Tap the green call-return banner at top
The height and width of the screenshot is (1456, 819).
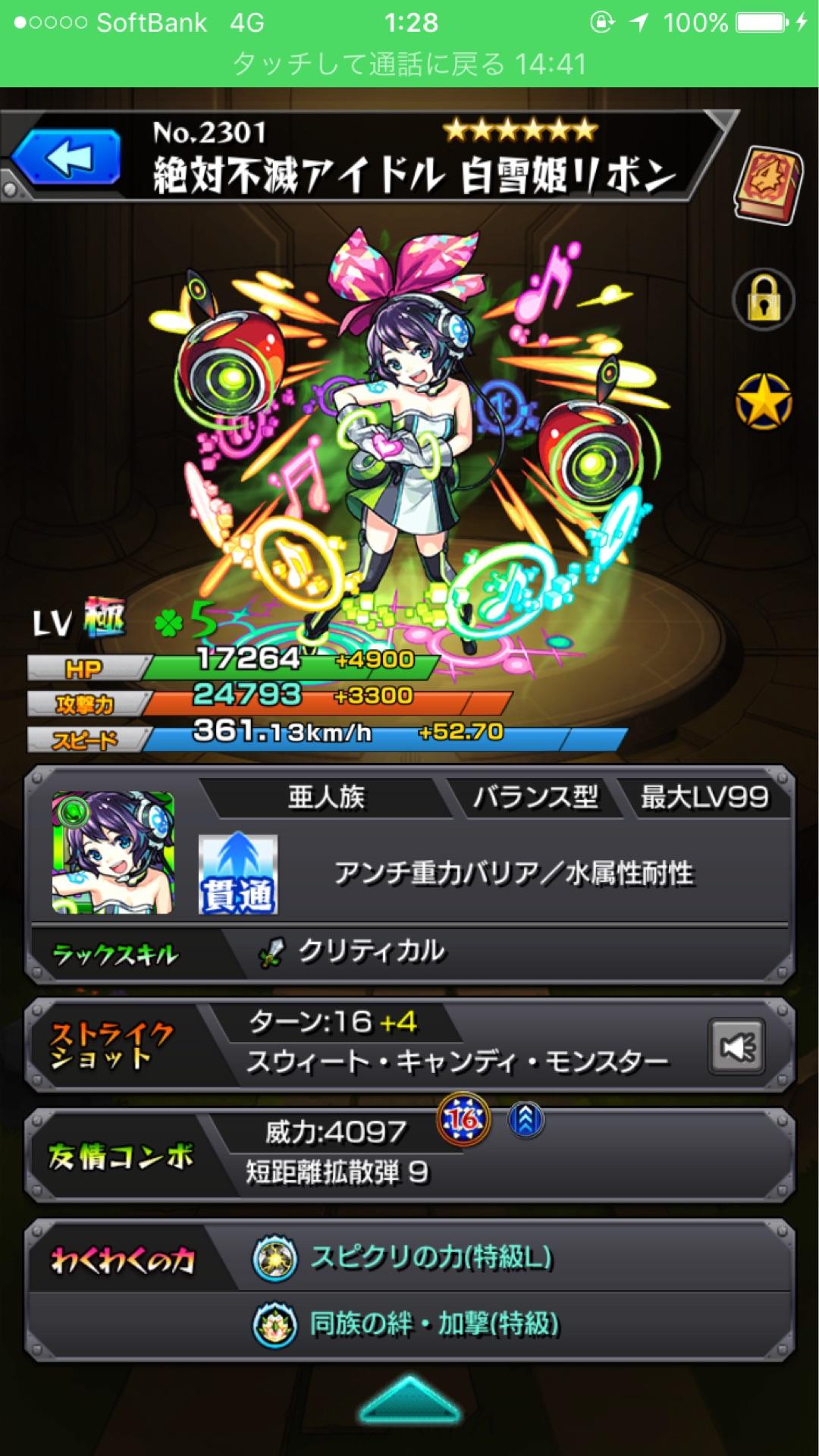409,64
